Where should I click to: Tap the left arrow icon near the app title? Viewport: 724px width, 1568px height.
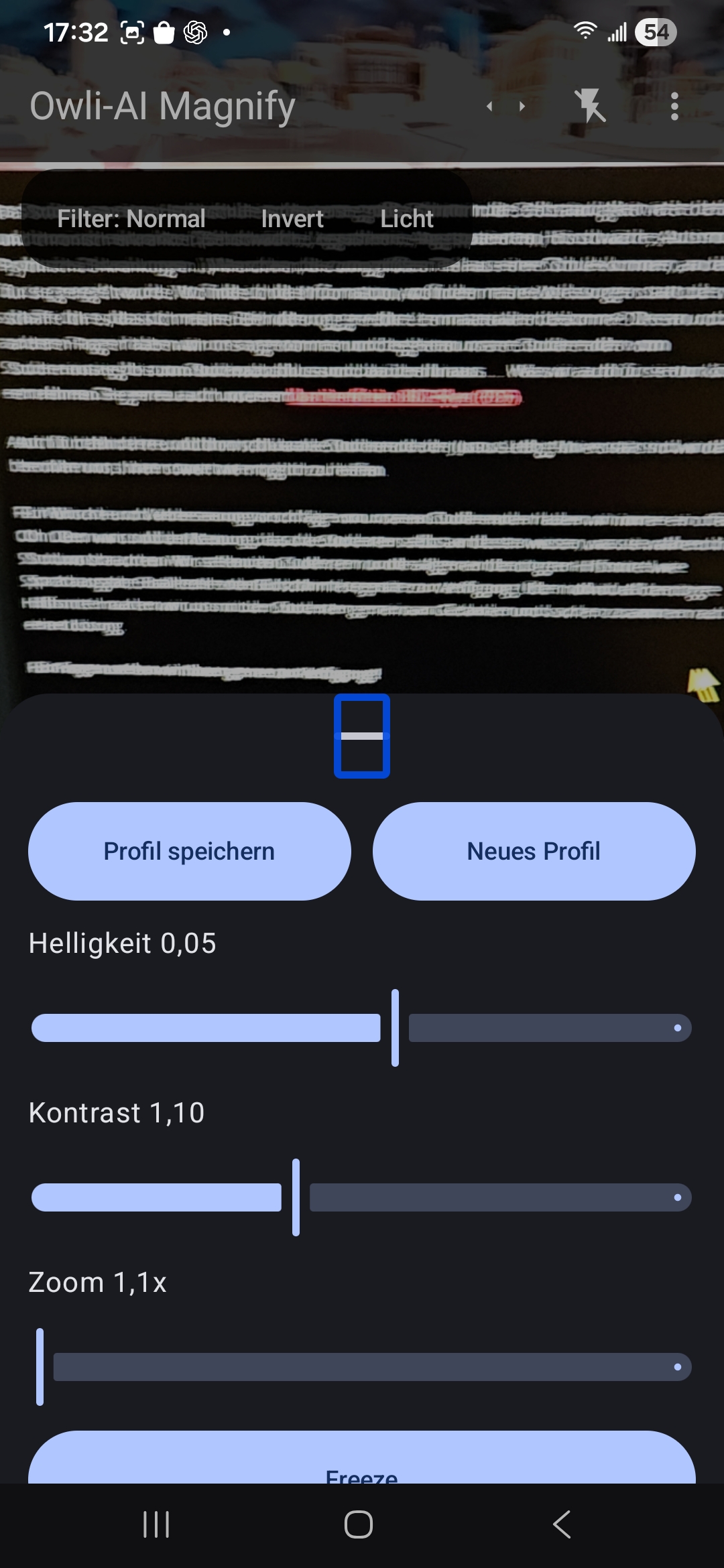(490, 106)
